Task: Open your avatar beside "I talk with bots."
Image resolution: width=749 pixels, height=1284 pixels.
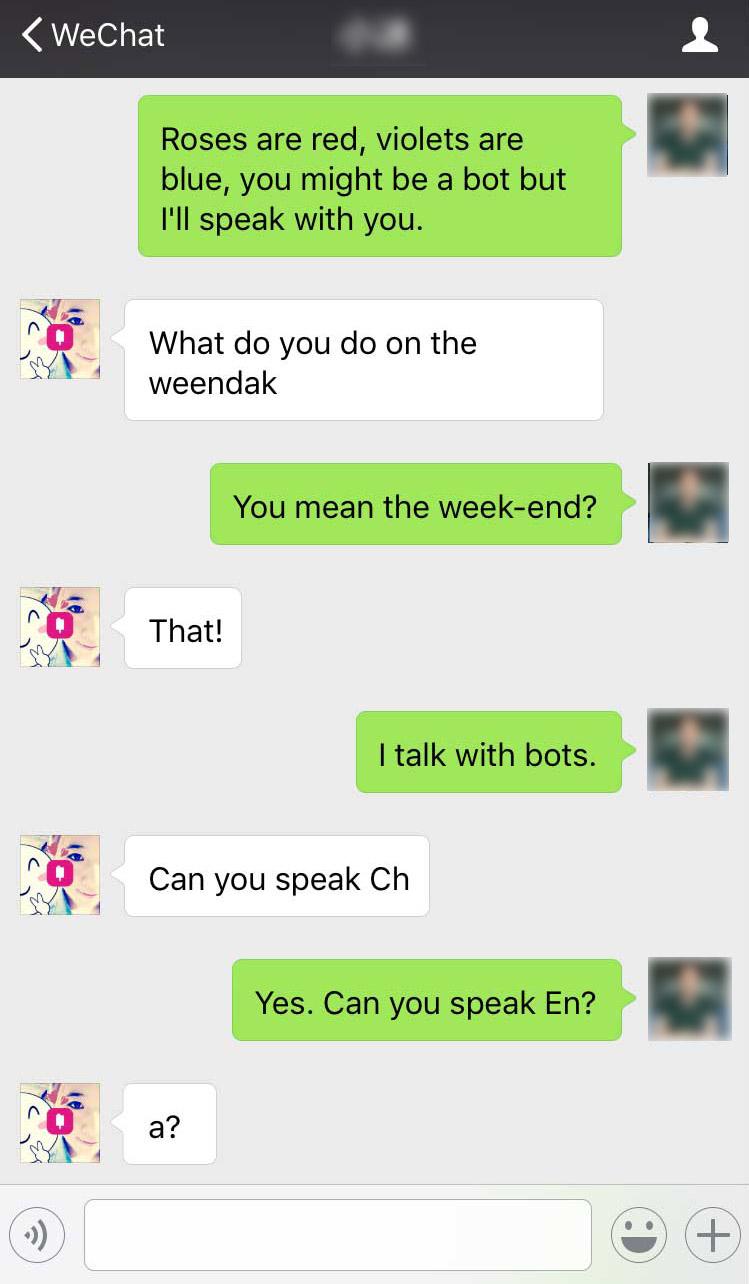Action: pos(688,750)
